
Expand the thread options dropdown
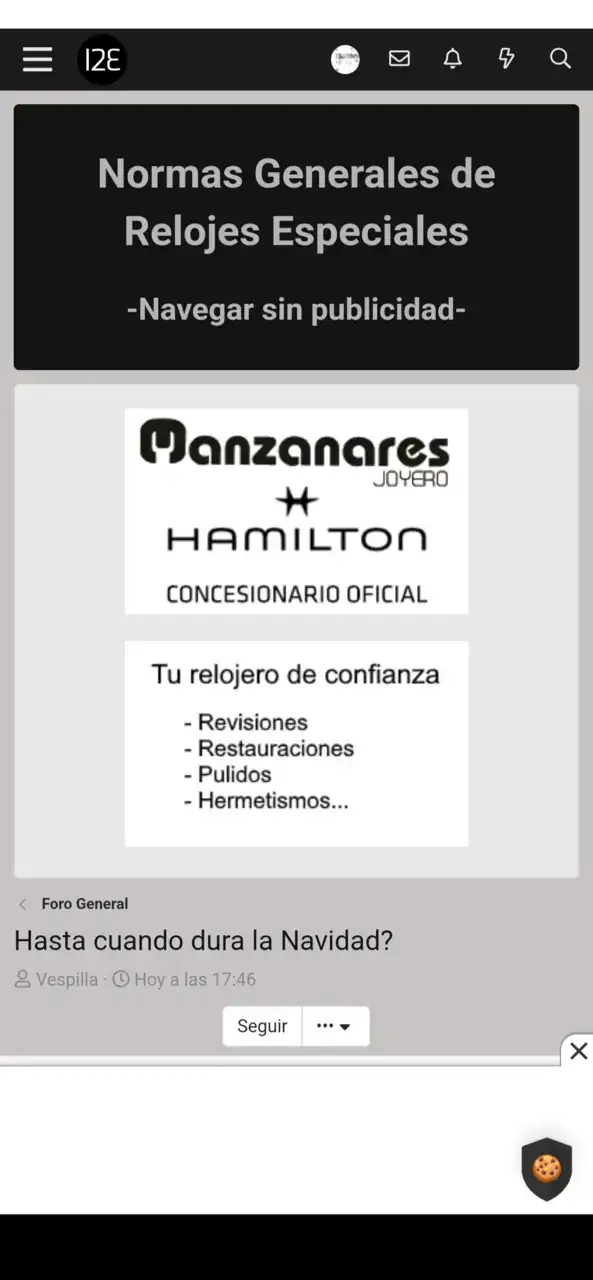click(x=335, y=1026)
